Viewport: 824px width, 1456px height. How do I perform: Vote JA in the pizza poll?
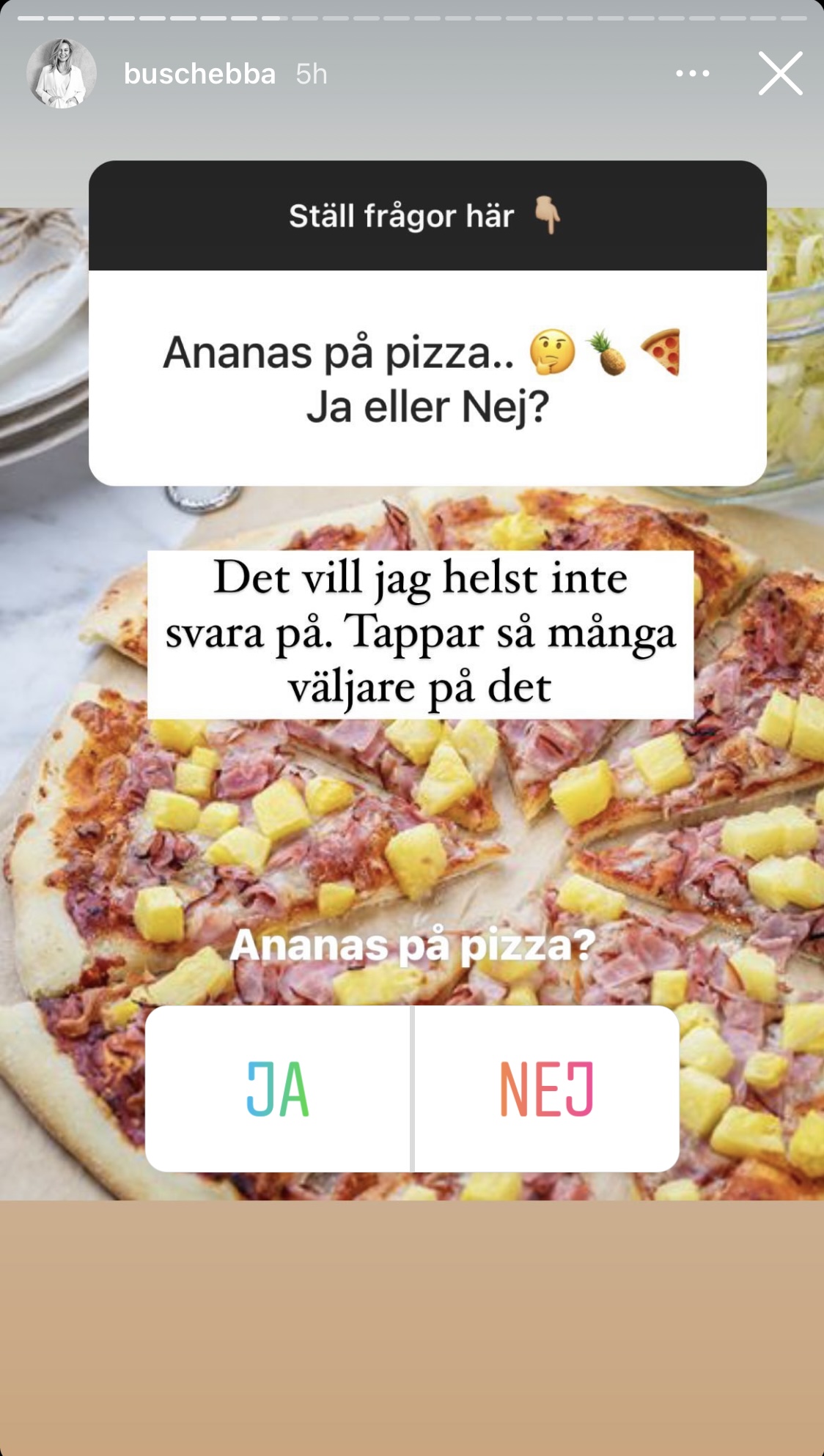coord(278,1089)
